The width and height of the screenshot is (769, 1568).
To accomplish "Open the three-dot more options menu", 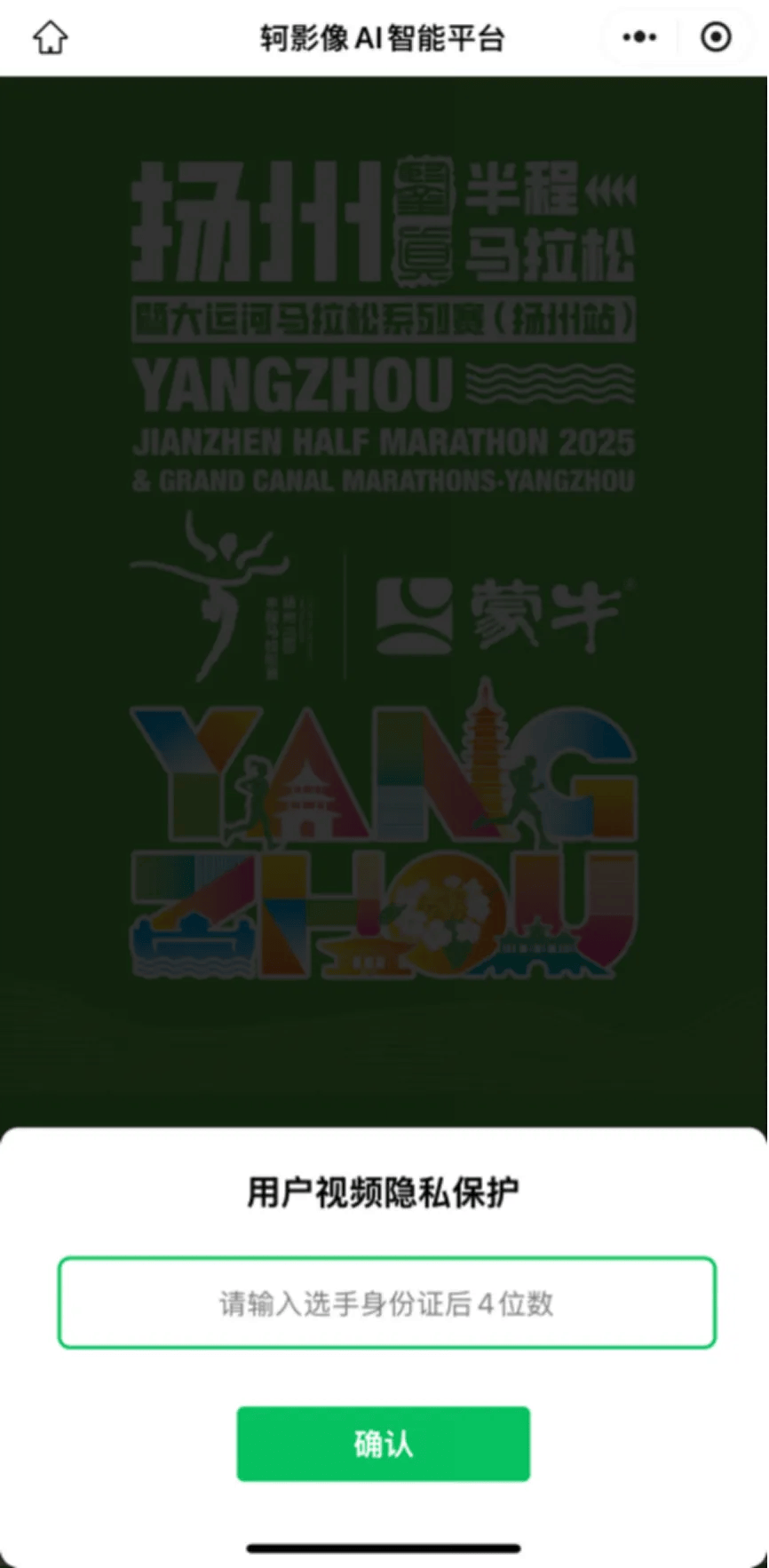I will tap(639, 37).
